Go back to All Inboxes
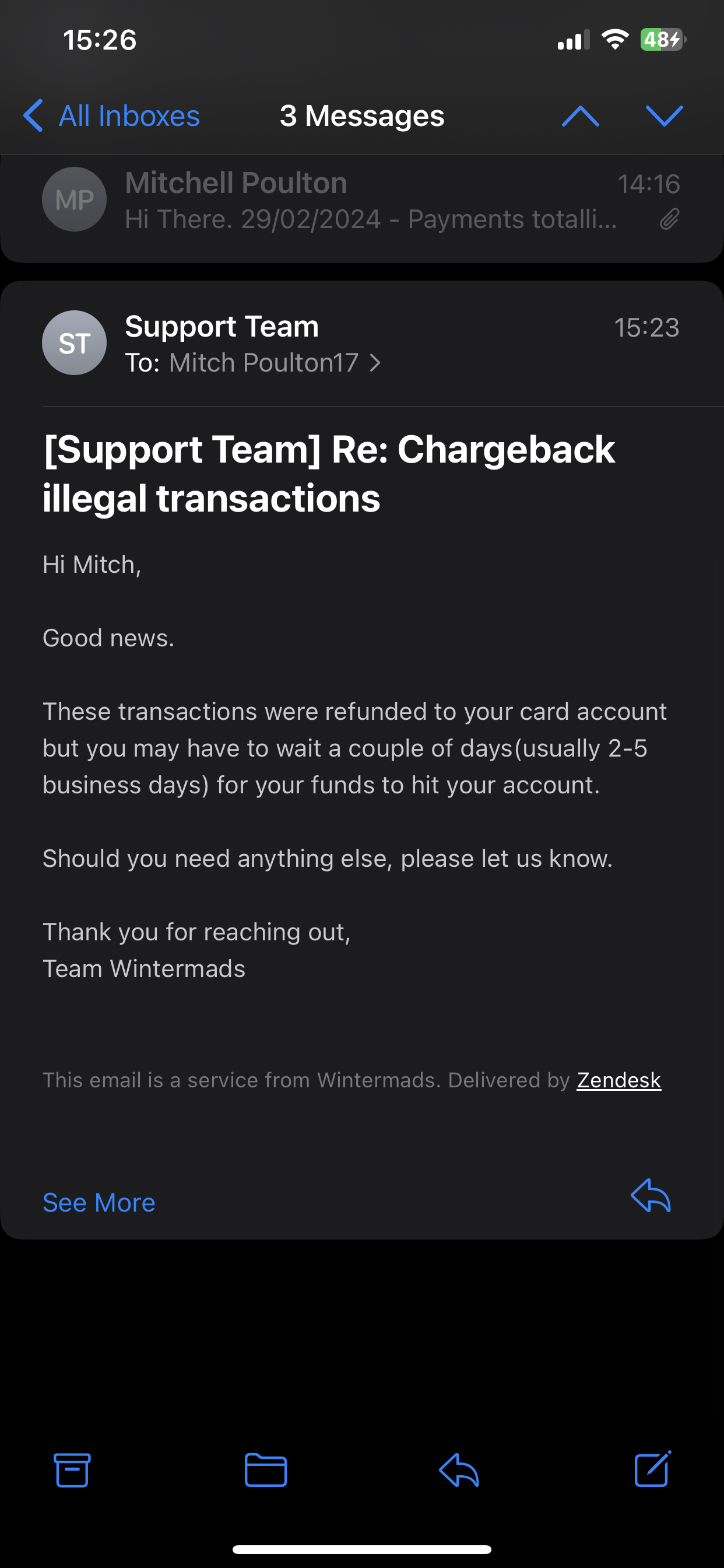This screenshot has width=724, height=1568. [111, 116]
